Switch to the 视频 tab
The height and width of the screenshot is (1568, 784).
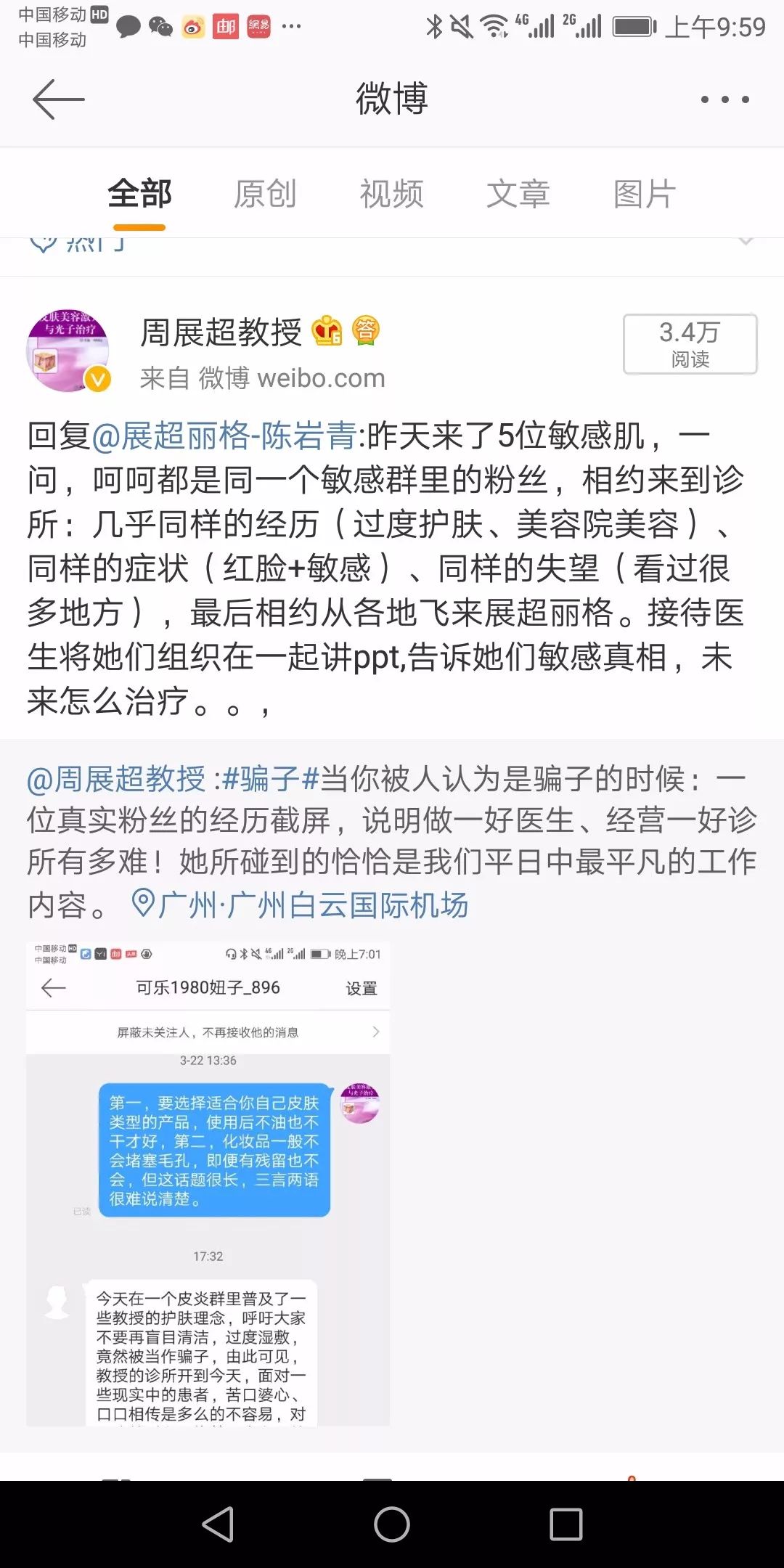point(391,194)
